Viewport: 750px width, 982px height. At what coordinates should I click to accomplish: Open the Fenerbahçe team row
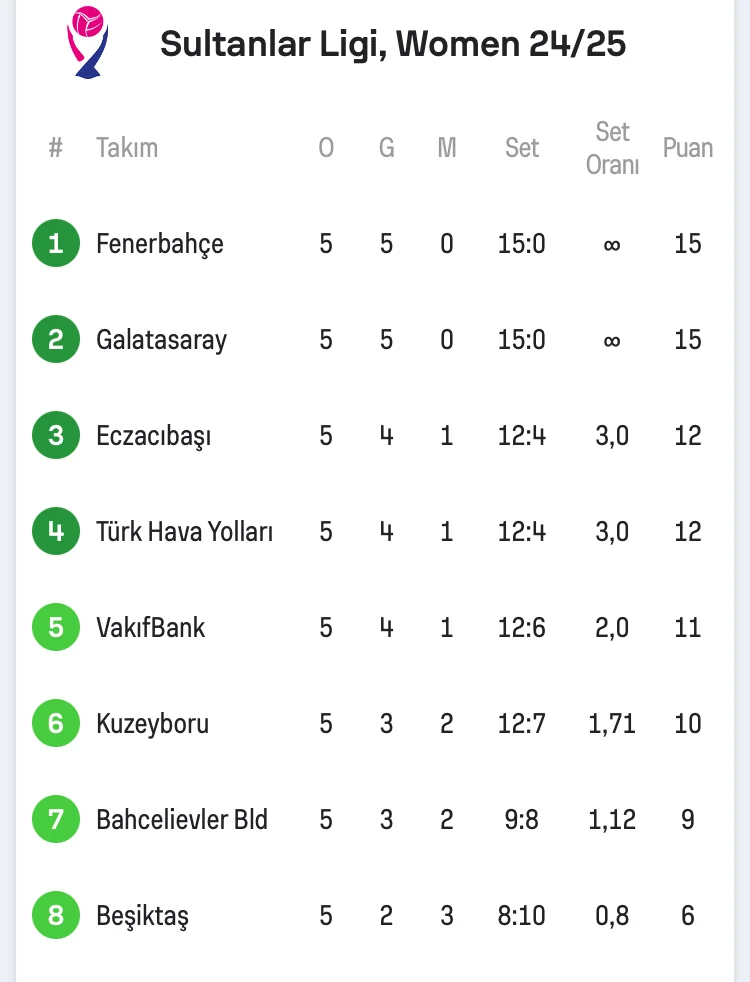[x=160, y=244]
